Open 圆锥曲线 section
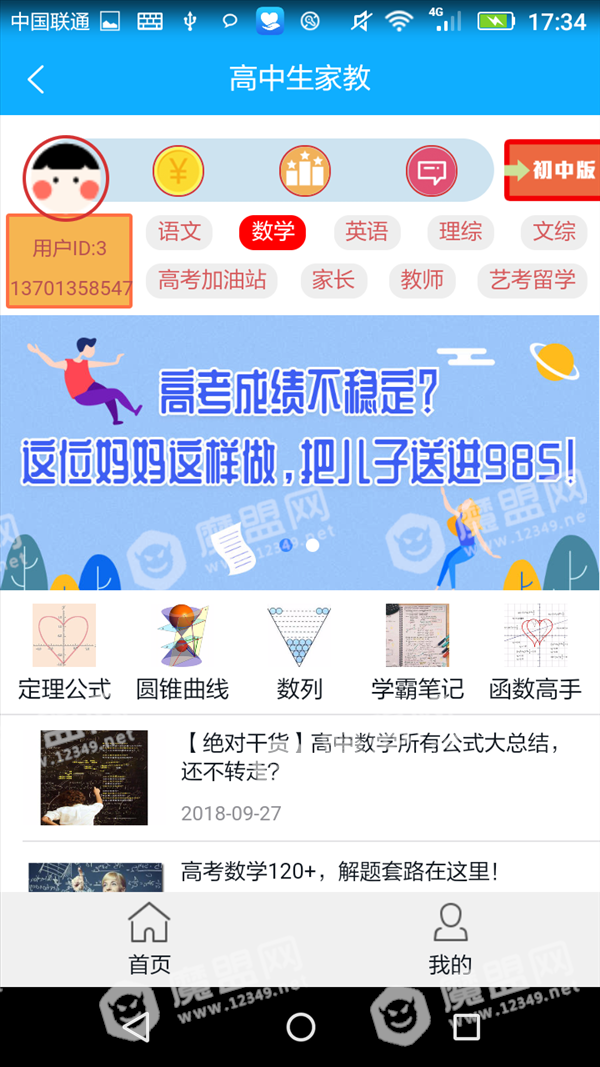 [x=182, y=652]
